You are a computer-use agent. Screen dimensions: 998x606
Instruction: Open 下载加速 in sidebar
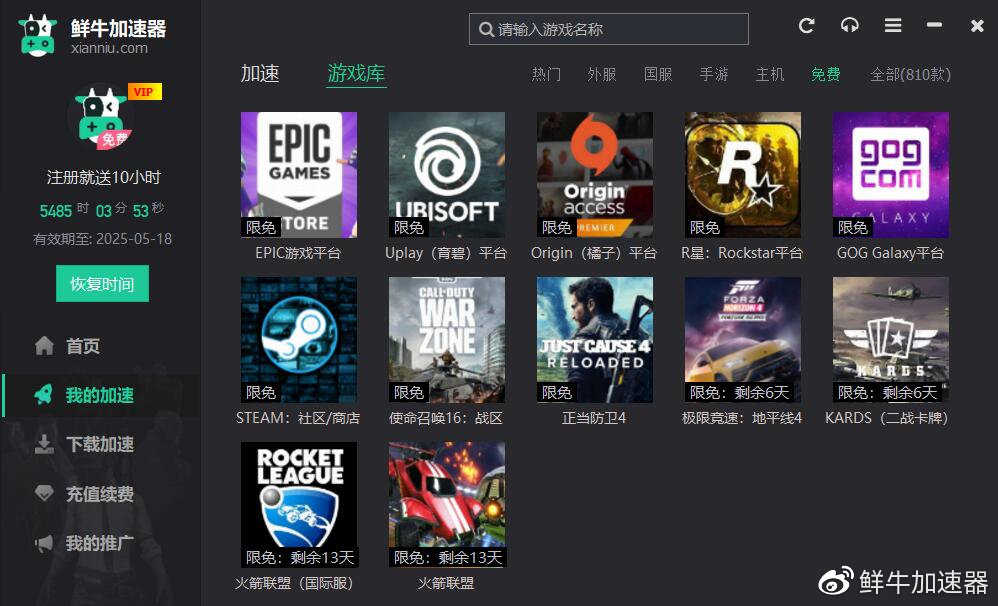point(99,444)
